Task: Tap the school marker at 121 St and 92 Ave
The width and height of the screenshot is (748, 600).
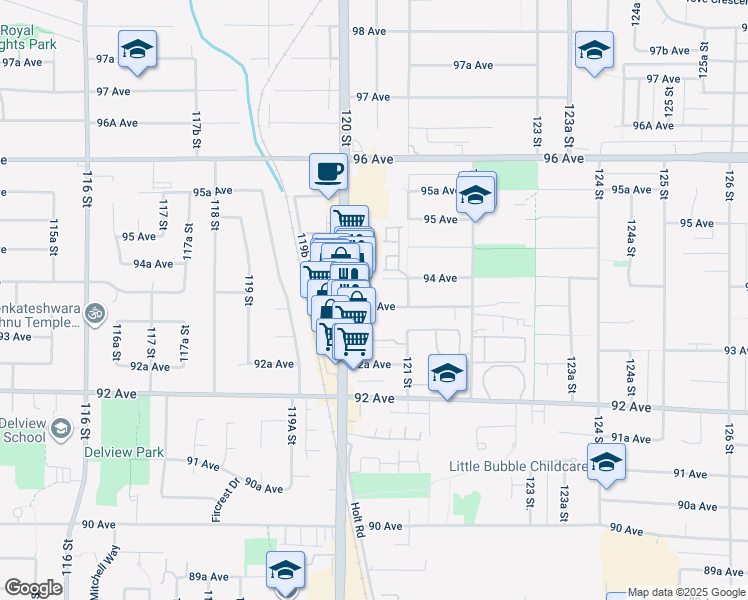Action: click(448, 374)
